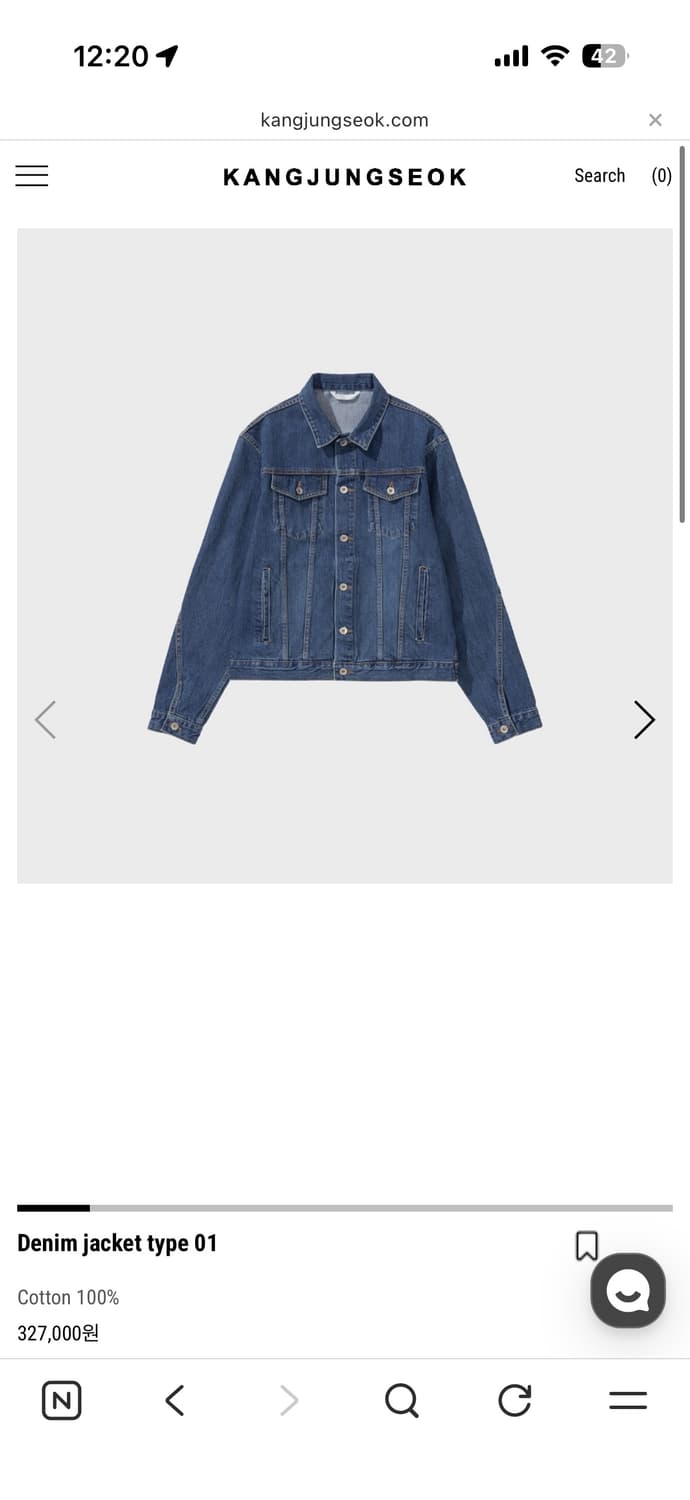Go to Naver home via N button
690x1500 pixels.
(61, 1401)
